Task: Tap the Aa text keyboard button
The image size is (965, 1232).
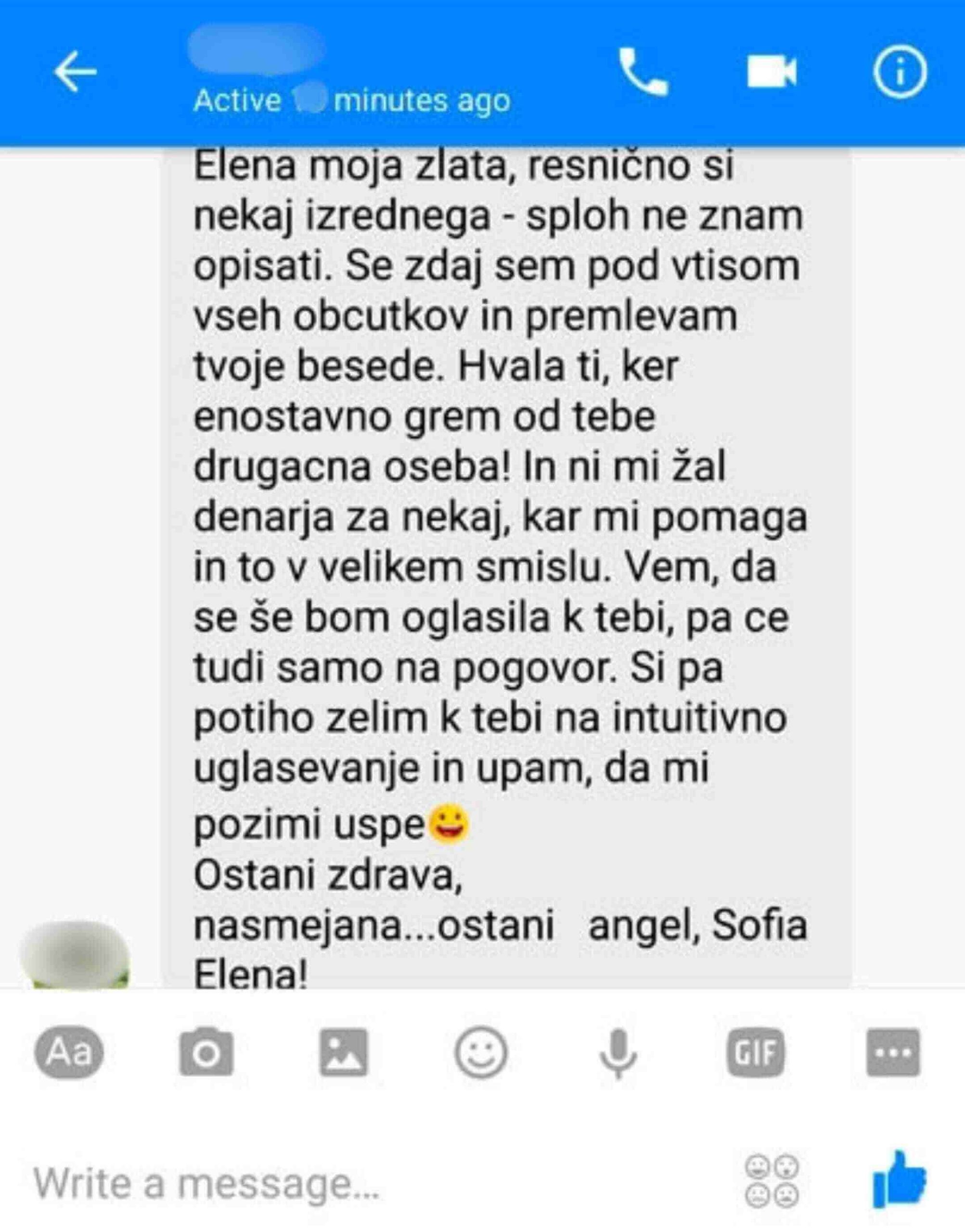Action: [69, 1052]
